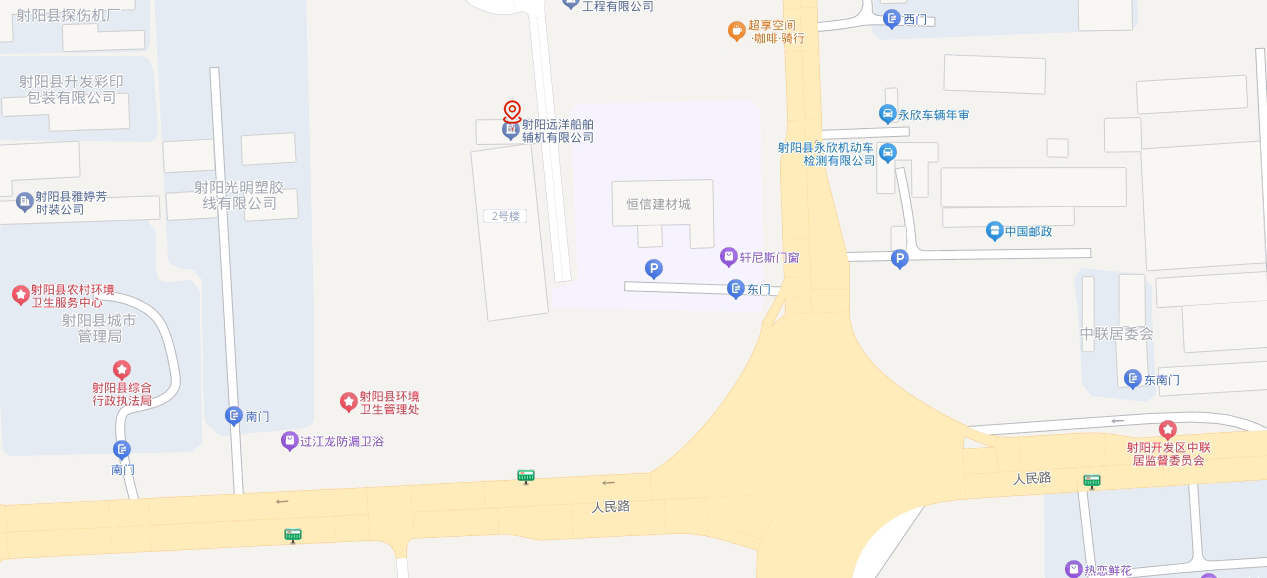
Task: Tap the 超享空间·咖啡·骑行 café marker
Action: [x=737, y=31]
